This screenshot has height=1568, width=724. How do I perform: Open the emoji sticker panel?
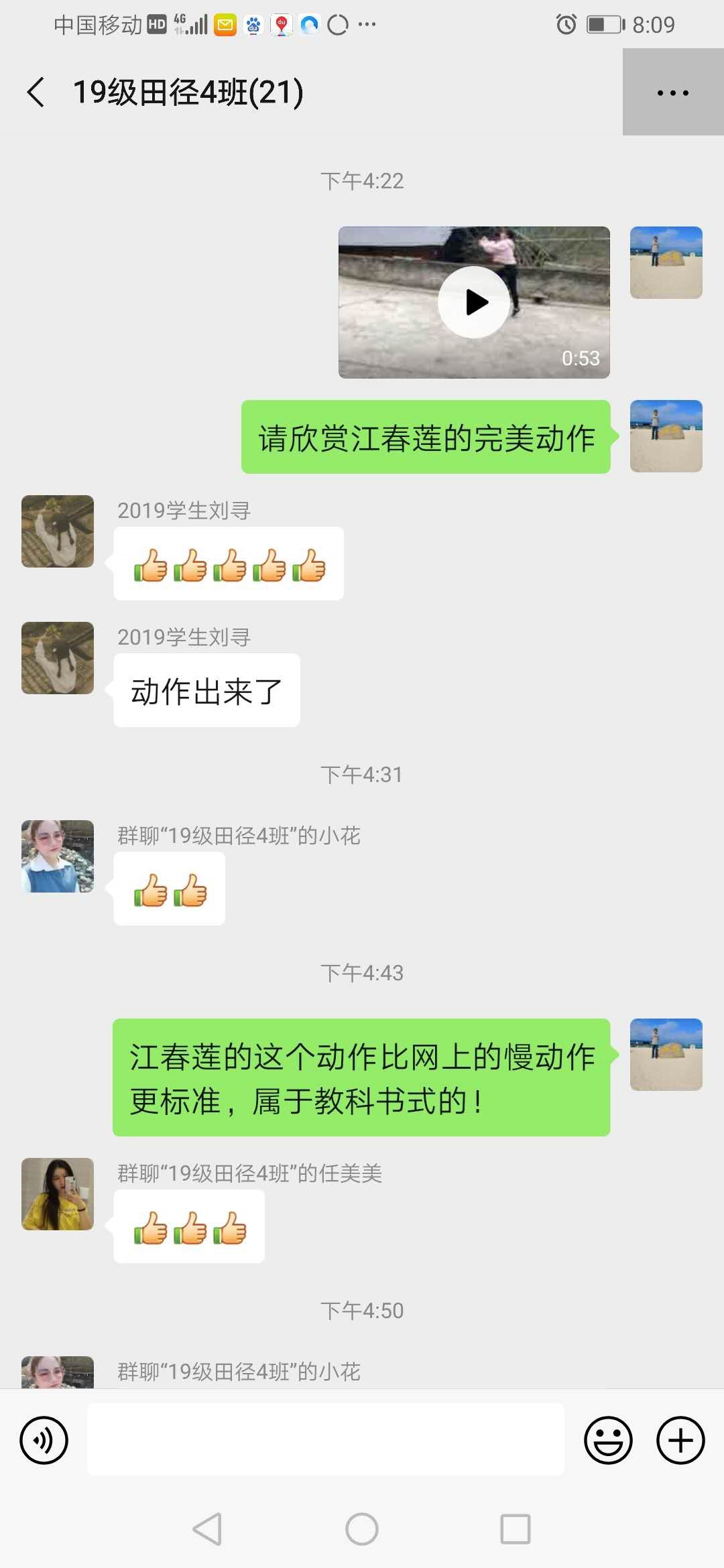click(608, 1440)
